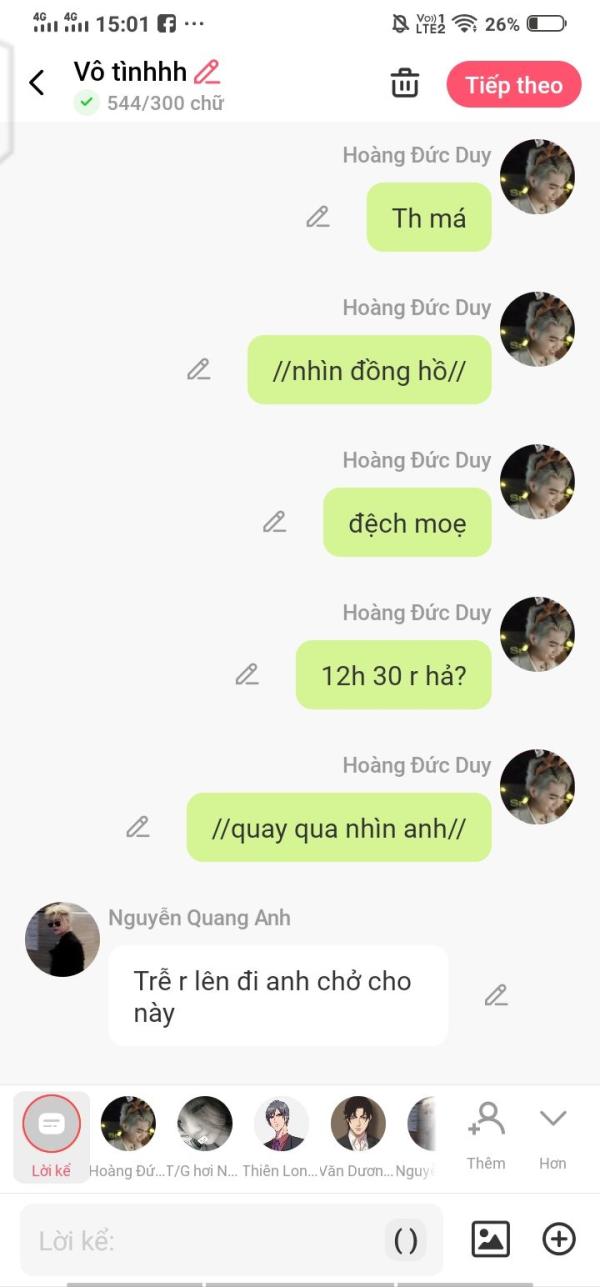Image resolution: width=600 pixels, height=1287 pixels.
Task: Edit the message "//quay qua nhìn anh//"
Action: coord(138,827)
